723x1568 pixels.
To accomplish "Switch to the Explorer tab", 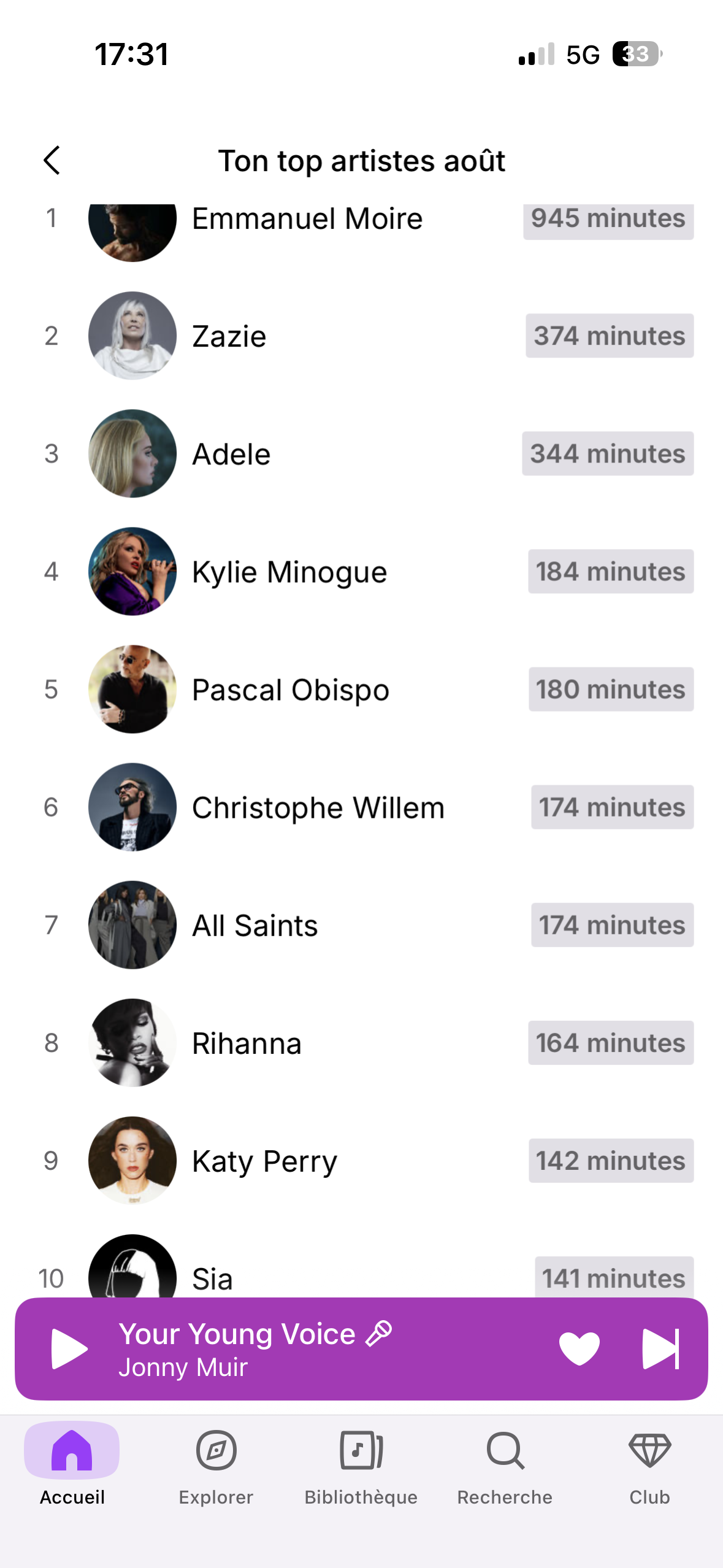I will [x=216, y=1464].
